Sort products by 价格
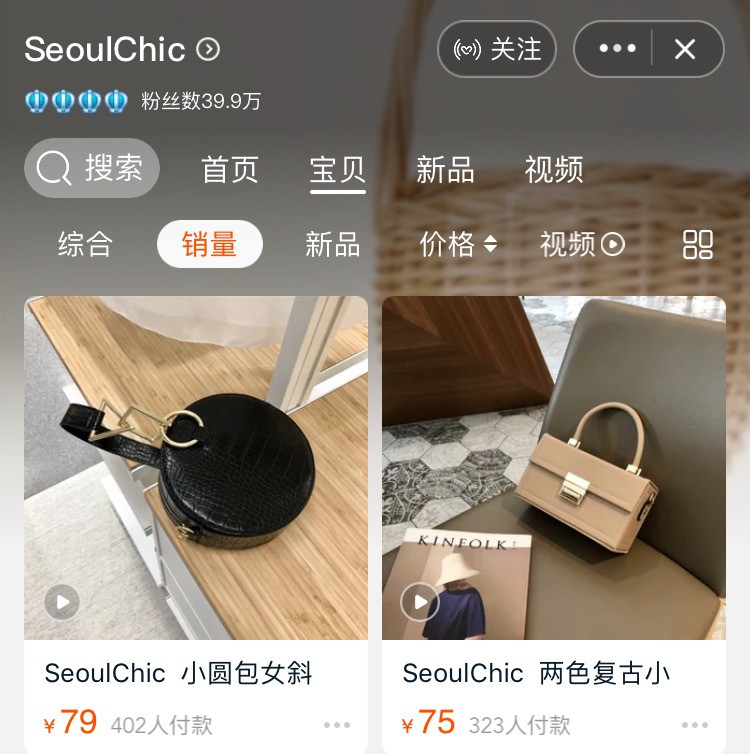The height and width of the screenshot is (754, 750). click(458, 244)
